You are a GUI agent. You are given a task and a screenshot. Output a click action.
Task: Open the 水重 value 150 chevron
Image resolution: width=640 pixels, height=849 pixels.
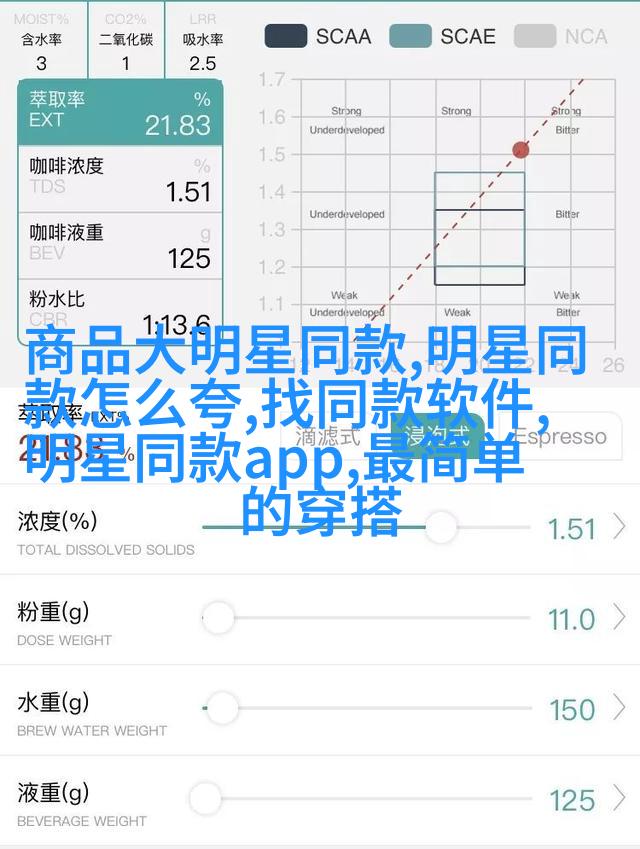pos(620,709)
